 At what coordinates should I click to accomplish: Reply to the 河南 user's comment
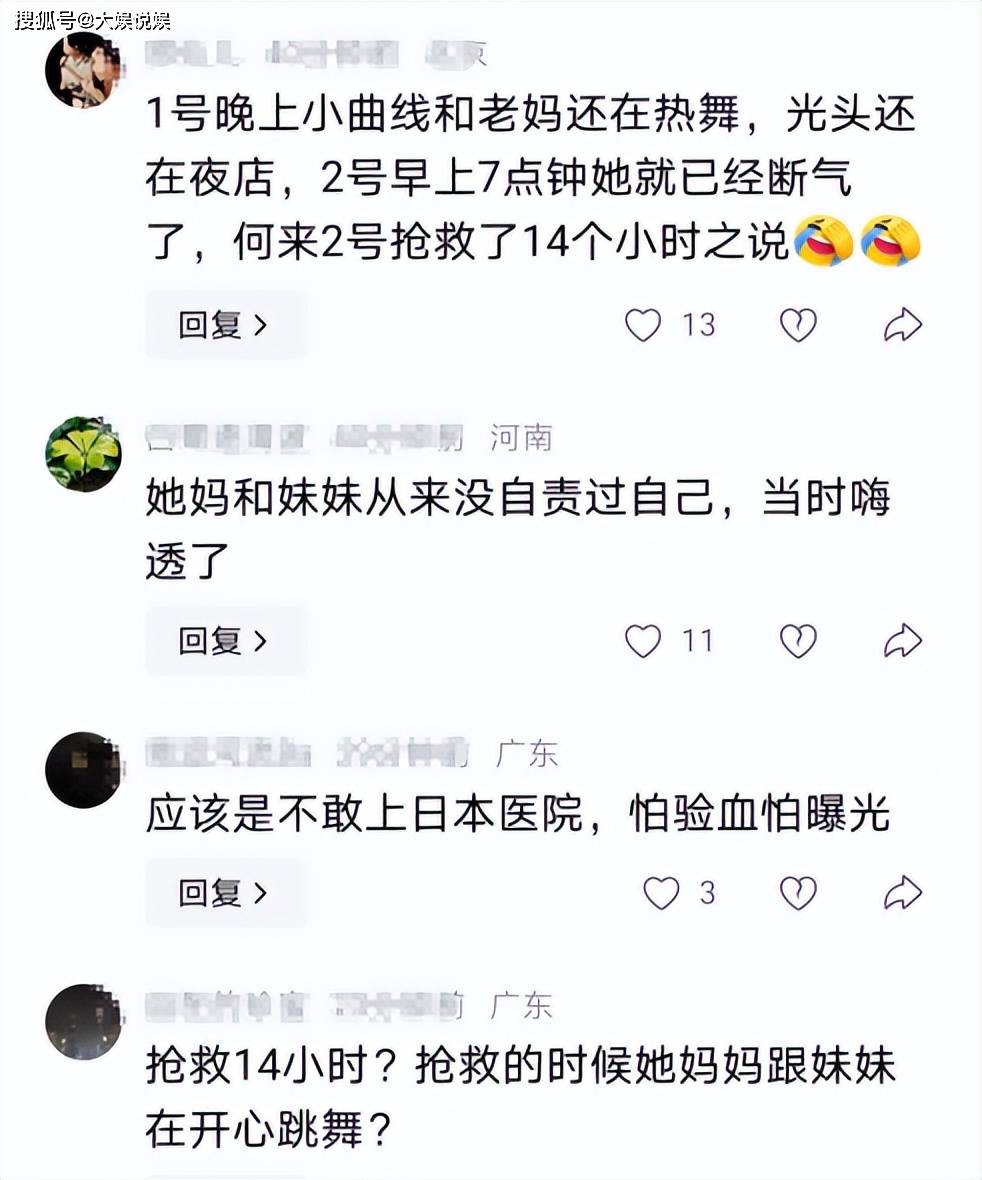click(224, 641)
